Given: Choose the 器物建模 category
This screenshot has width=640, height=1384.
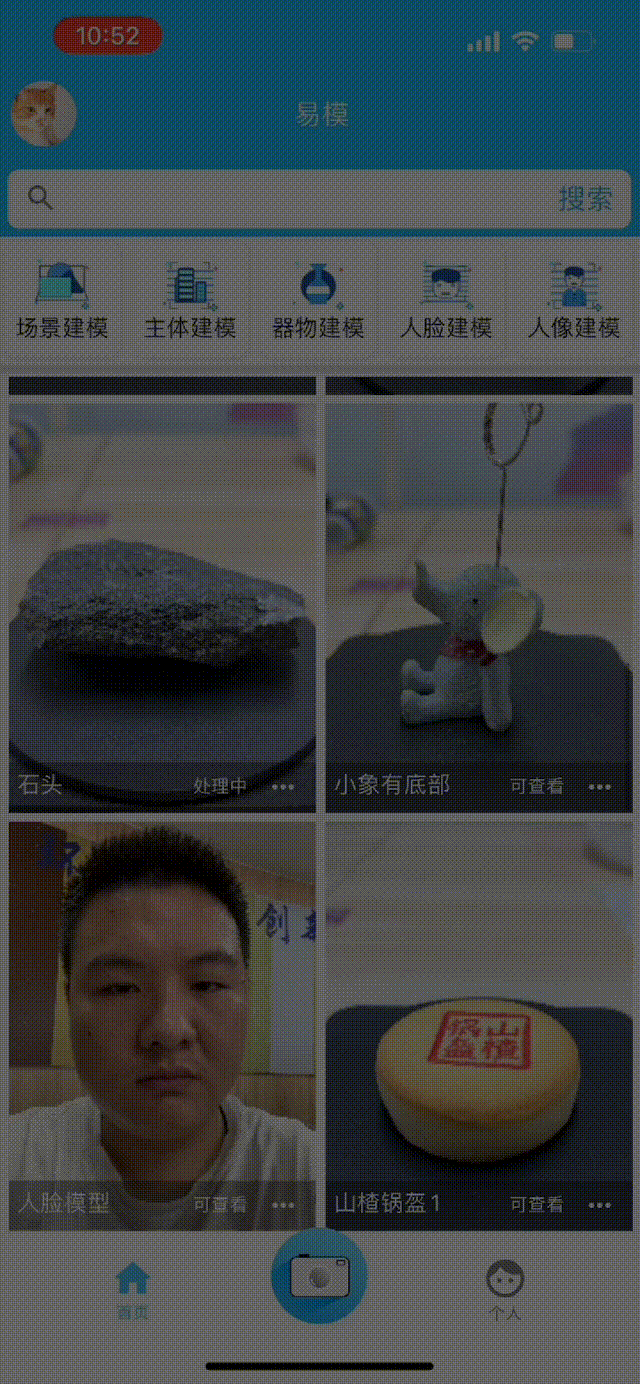Looking at the screenshot, I should (x=318, y=299).
